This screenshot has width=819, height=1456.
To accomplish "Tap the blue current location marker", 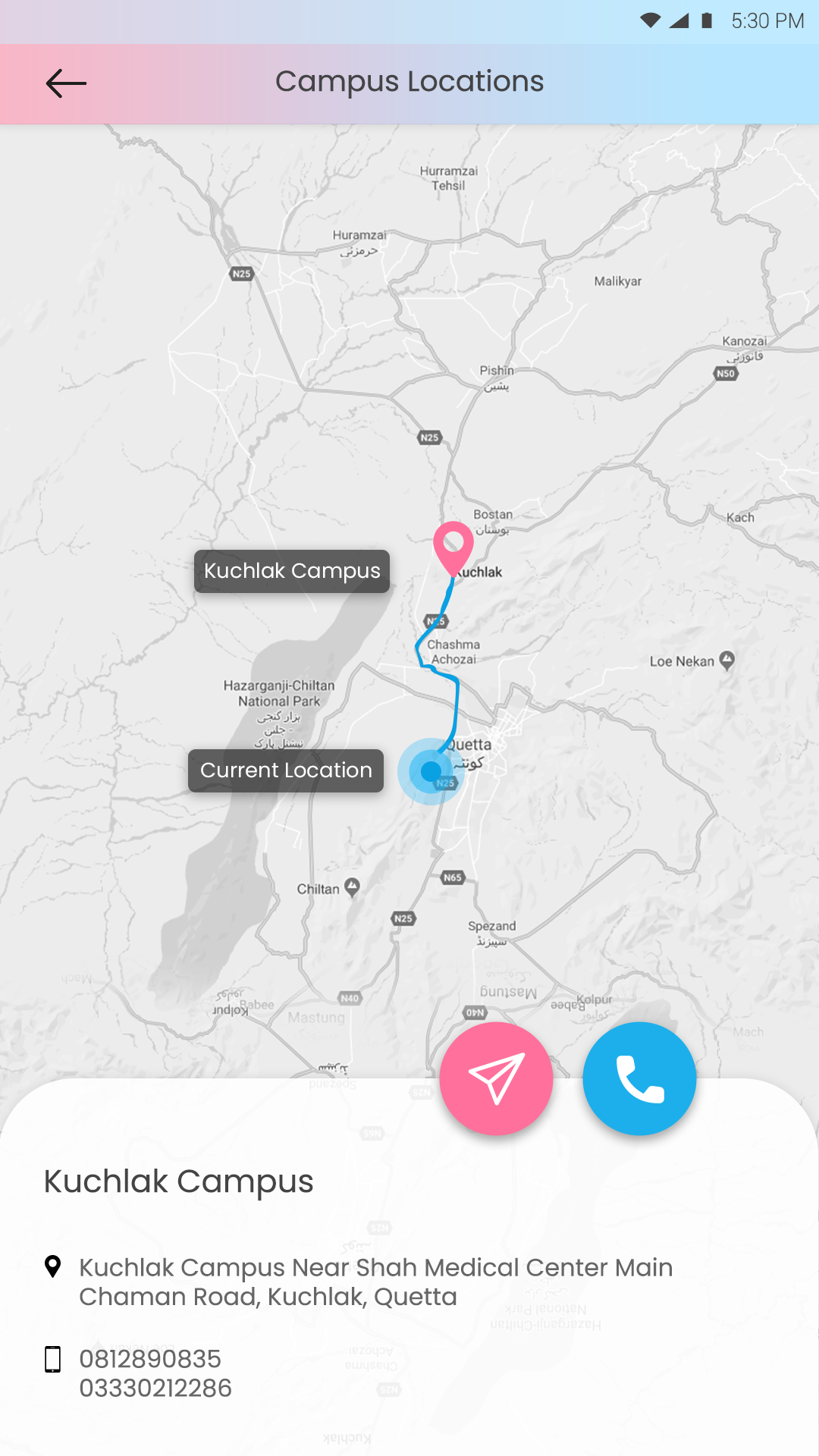I will coord(431,771).
